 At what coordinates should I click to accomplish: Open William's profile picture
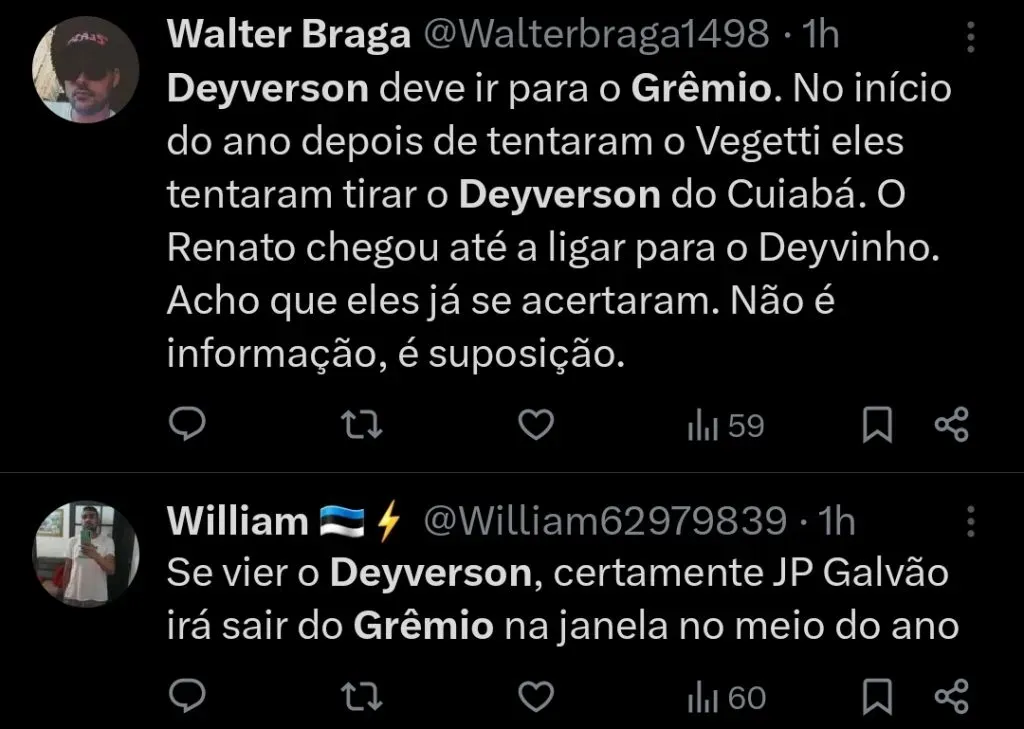pos(85,553)
